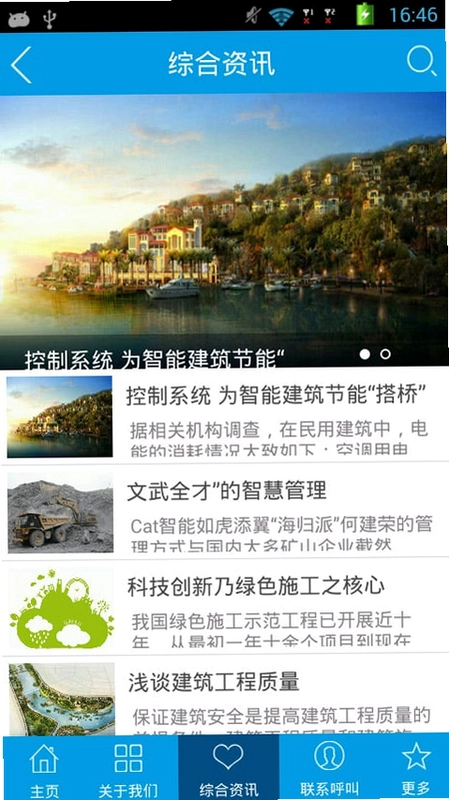The image size is (449, 800).
Task: Switch to the 更多 tab
Action: tap(415, 768)
